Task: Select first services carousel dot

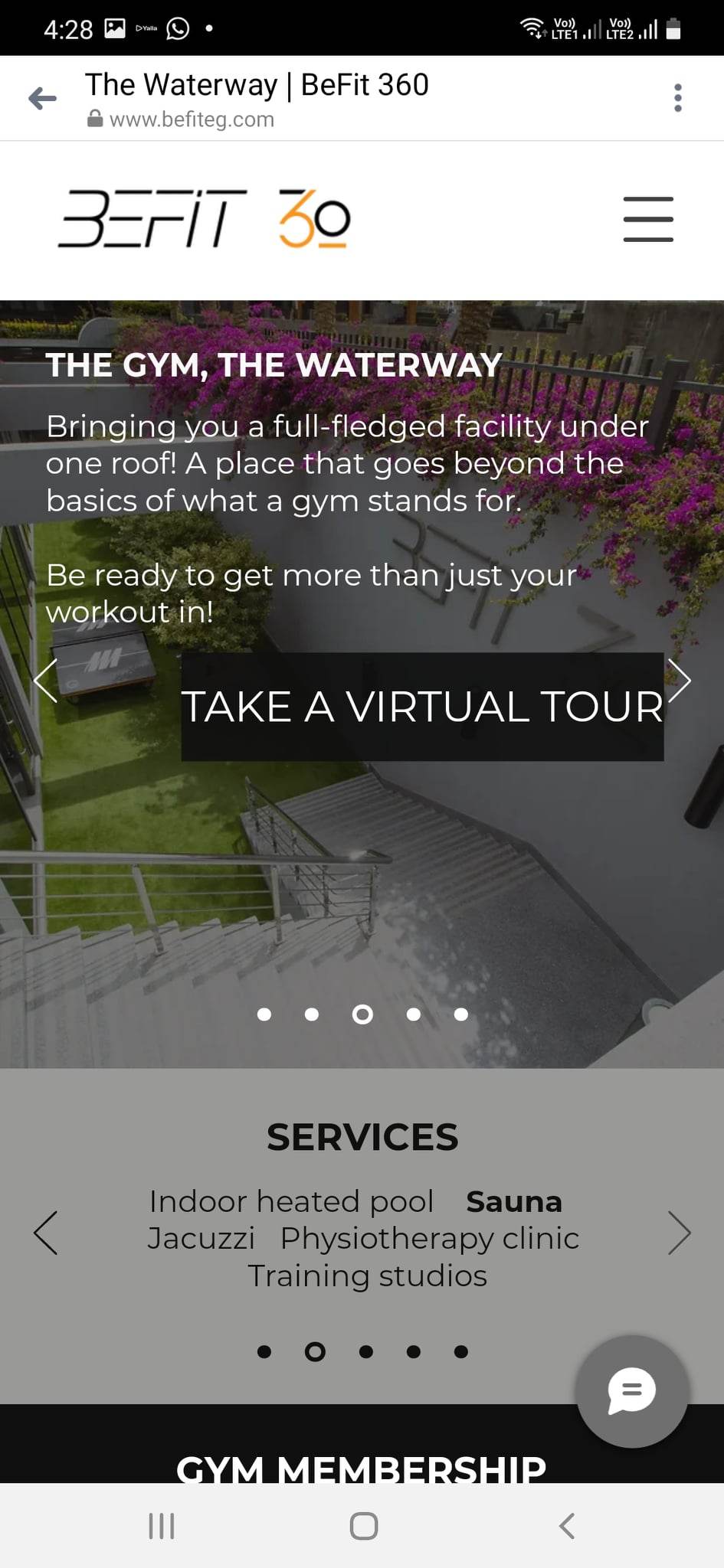Action: 264,1352
